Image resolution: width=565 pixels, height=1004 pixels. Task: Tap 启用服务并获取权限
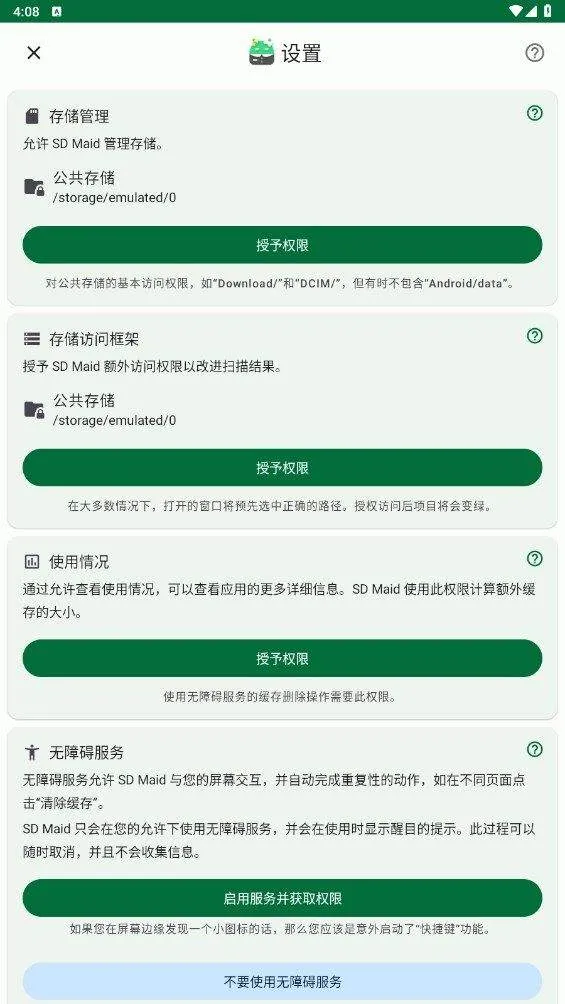point(282,898)
